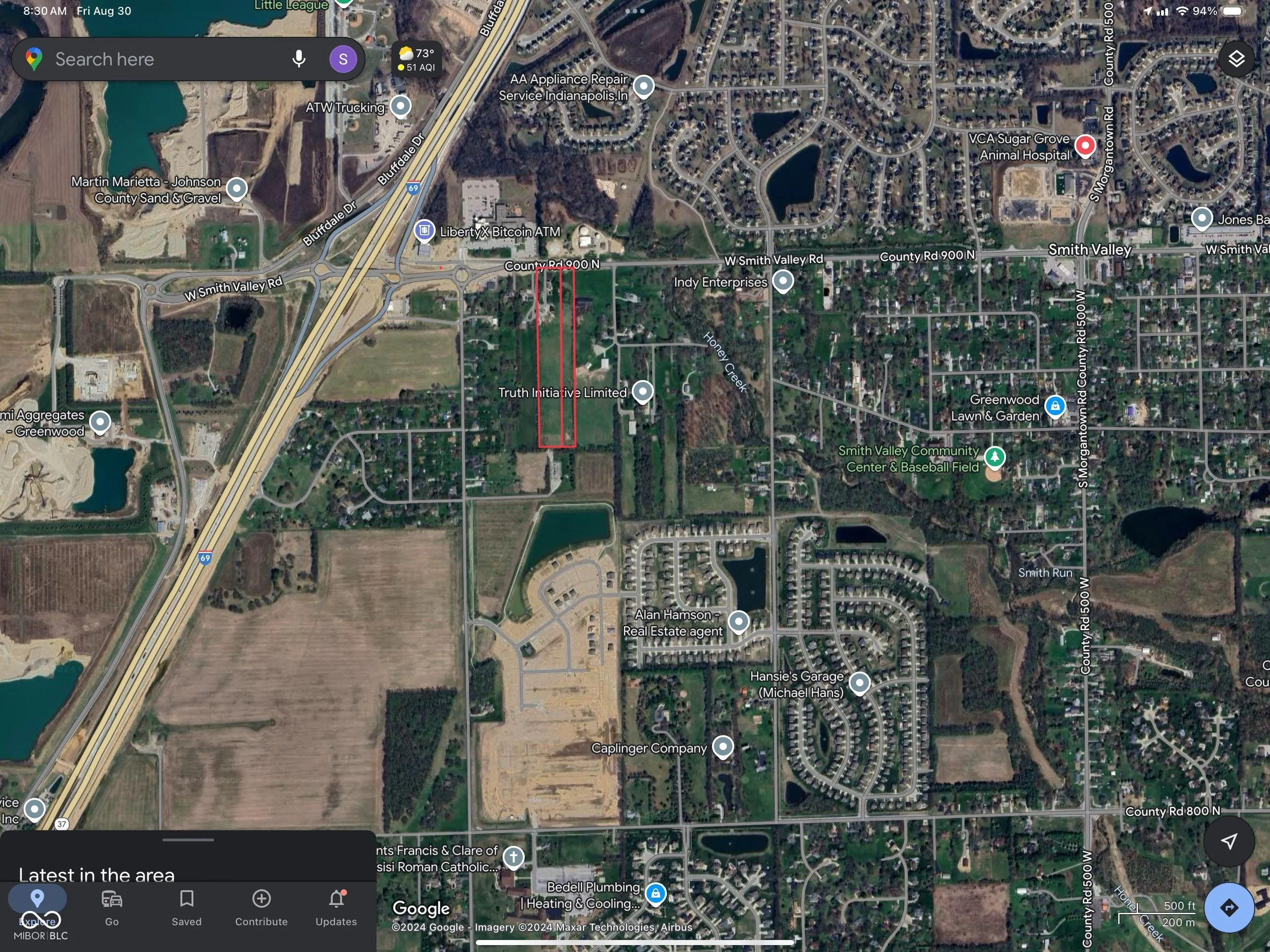Open the map layers selector
The width and height of the screenshot is (1270, 952).
(1236, 59)
